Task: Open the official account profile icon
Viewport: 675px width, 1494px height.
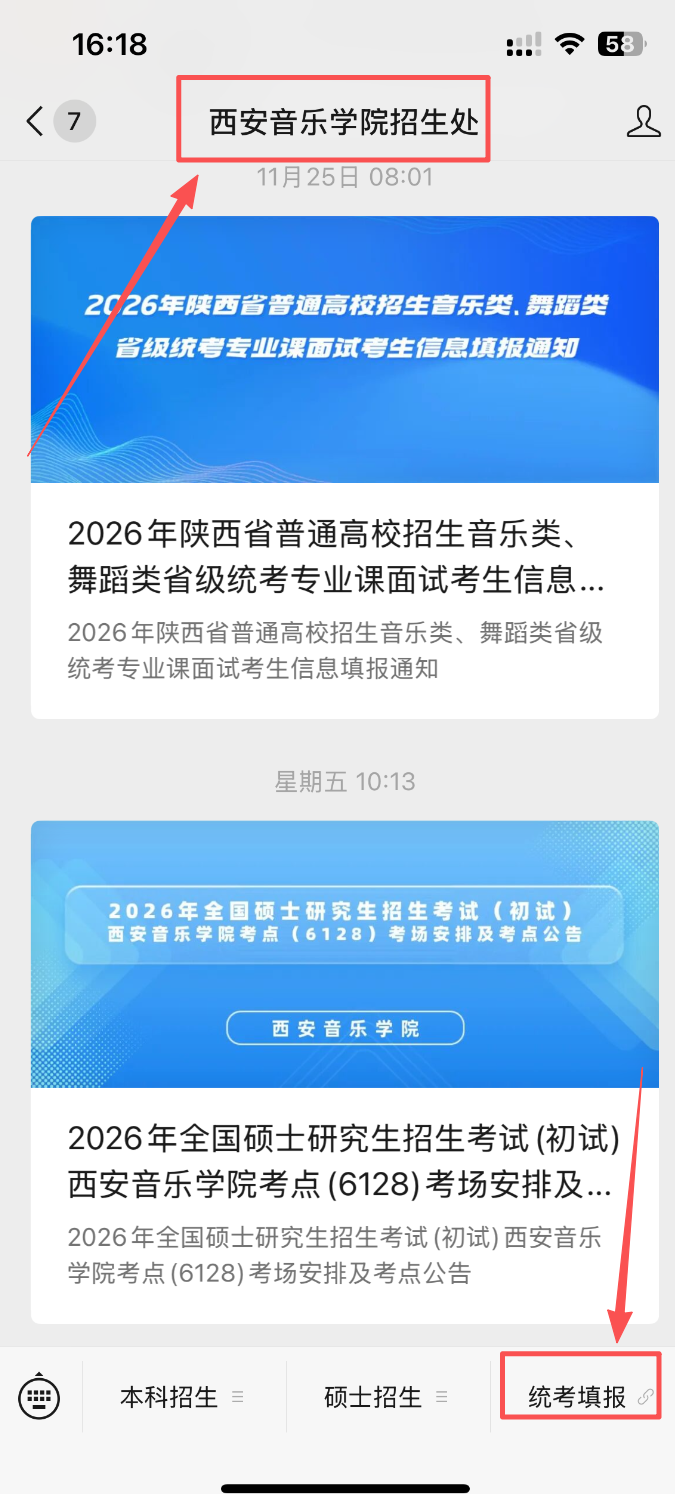Action: 643,122
